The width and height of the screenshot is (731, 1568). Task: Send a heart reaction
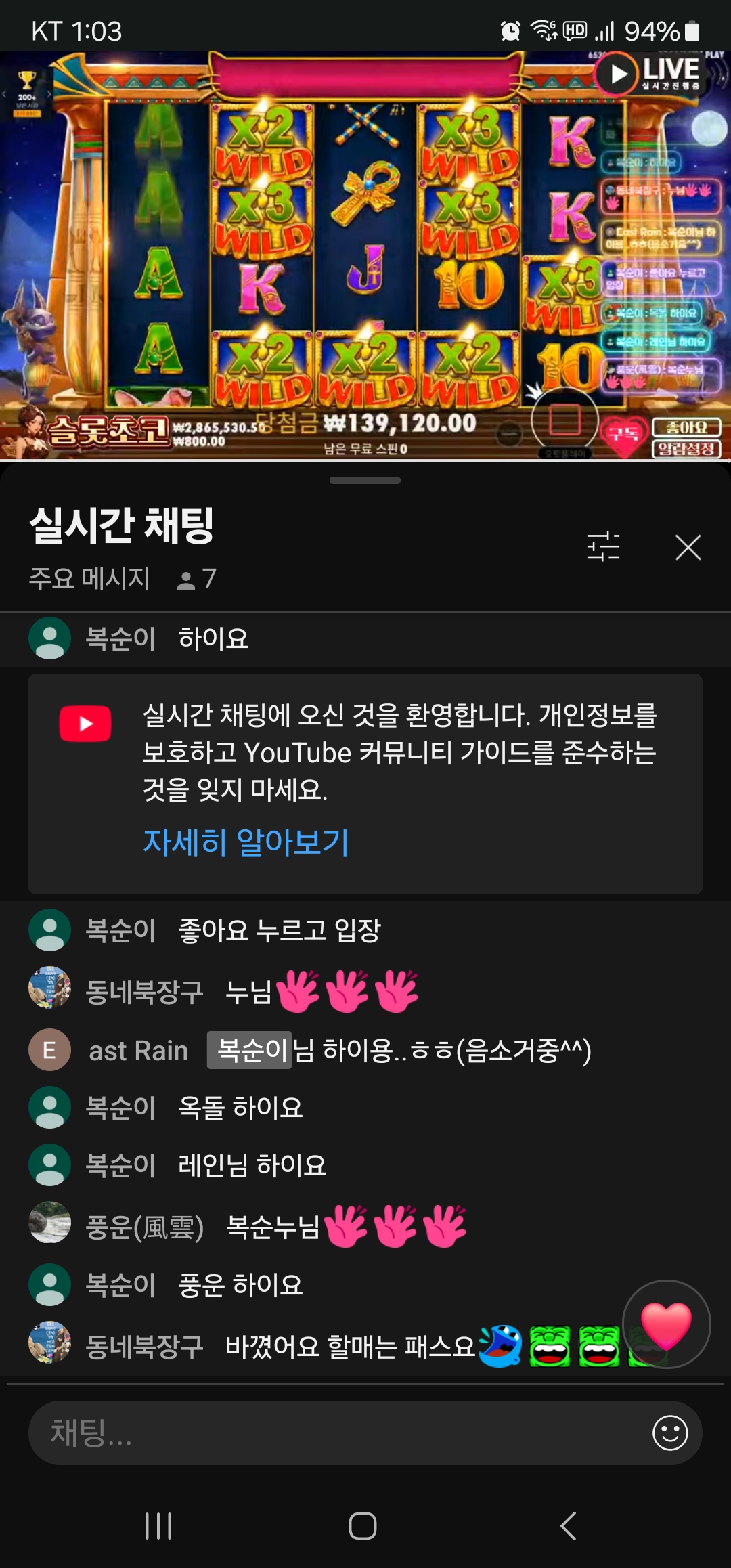coord(666,1324)
